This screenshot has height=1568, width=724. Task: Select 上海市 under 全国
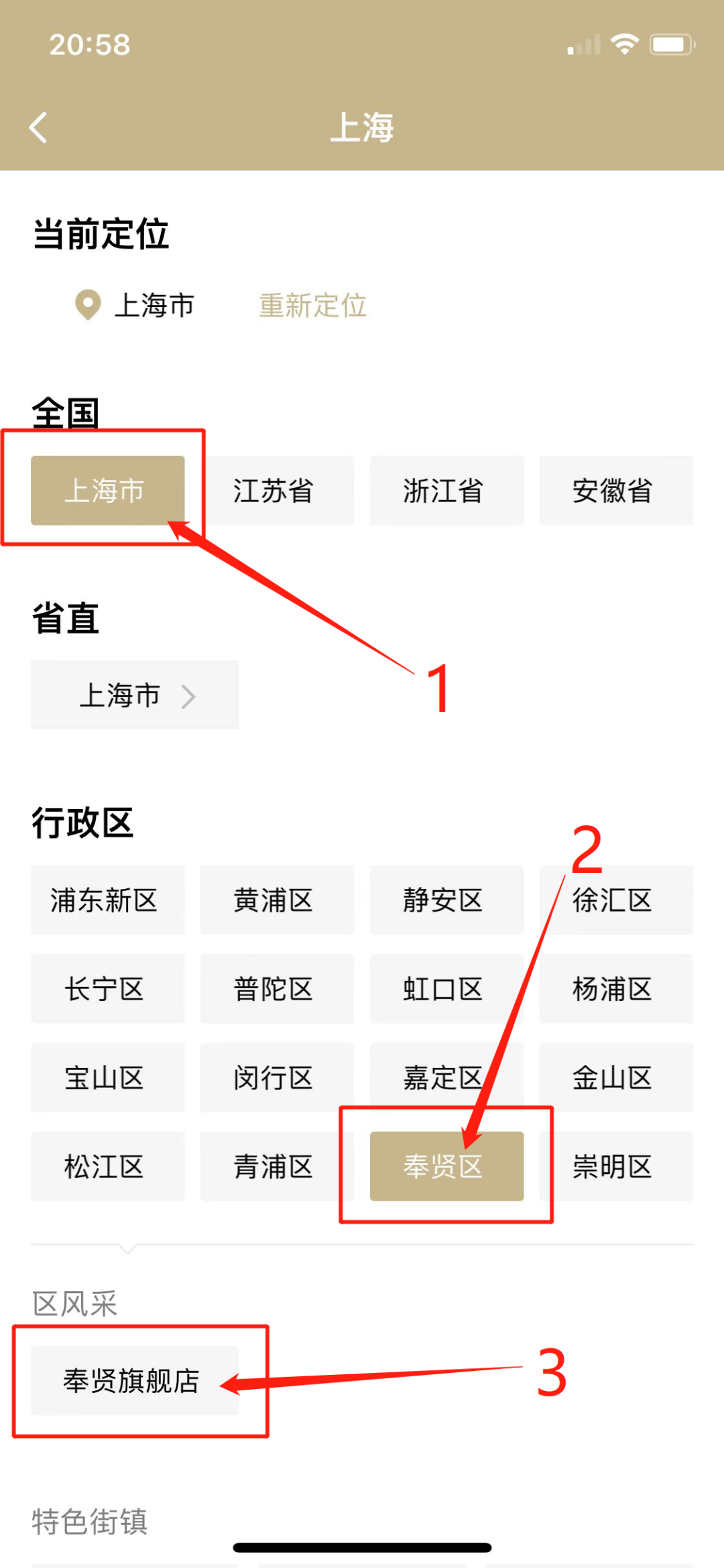coord(107,491)
